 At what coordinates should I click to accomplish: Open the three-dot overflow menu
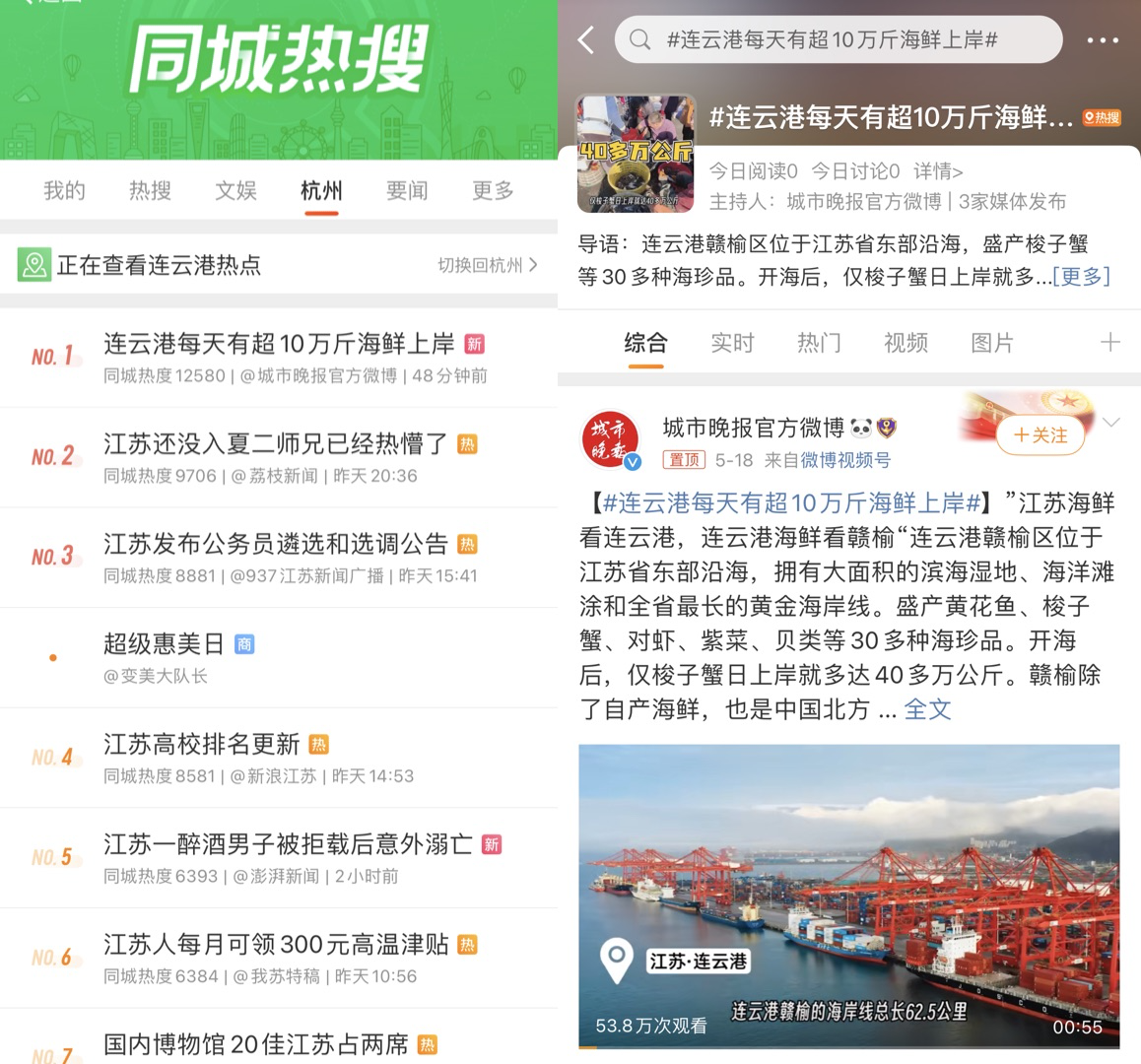1102,40
